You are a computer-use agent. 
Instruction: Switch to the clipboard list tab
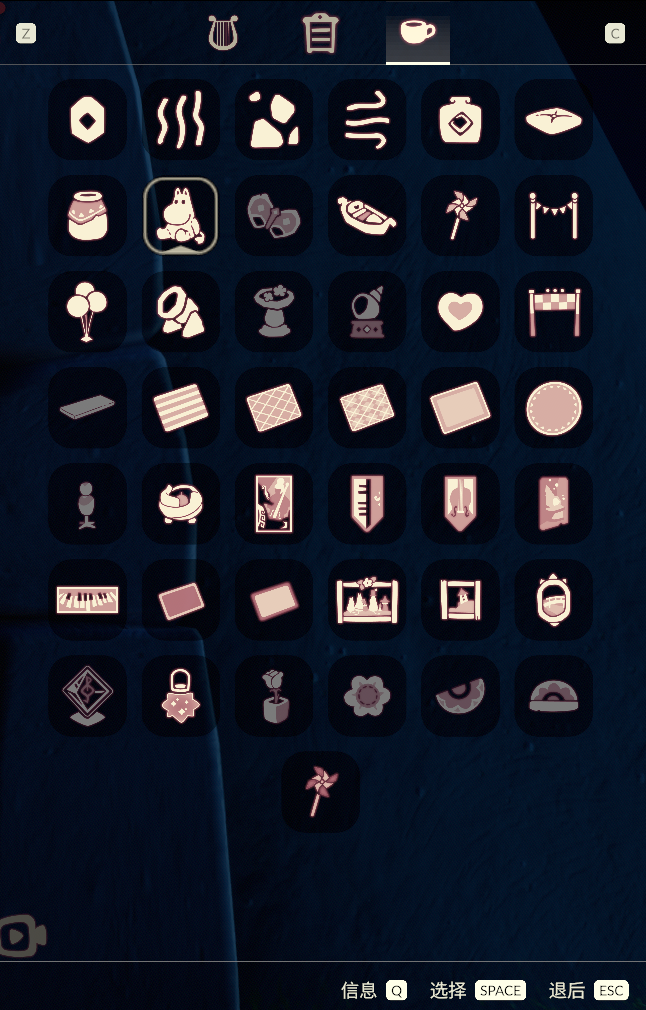(321, 33)
